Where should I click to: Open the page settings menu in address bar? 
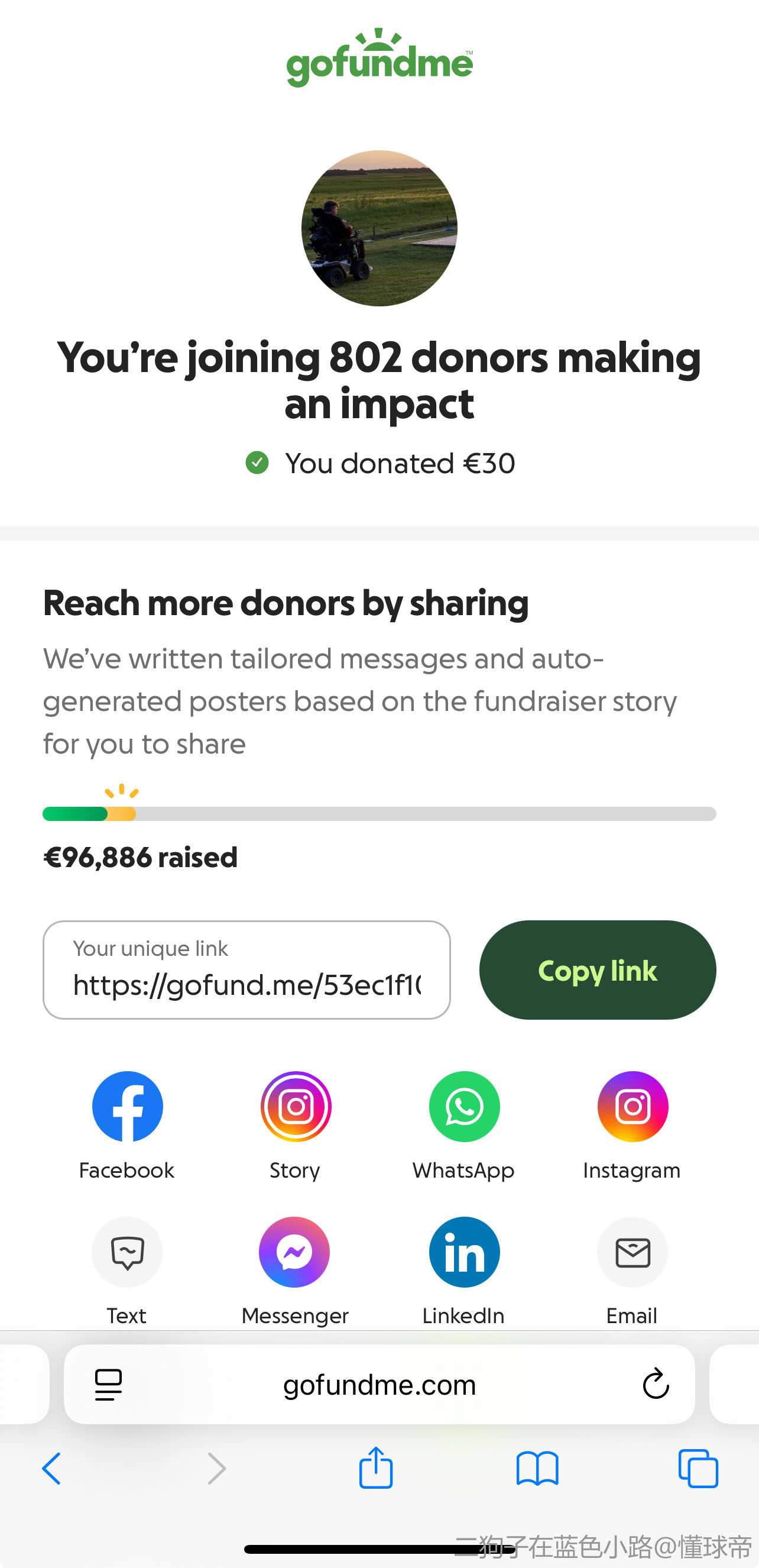(108, 1385)
